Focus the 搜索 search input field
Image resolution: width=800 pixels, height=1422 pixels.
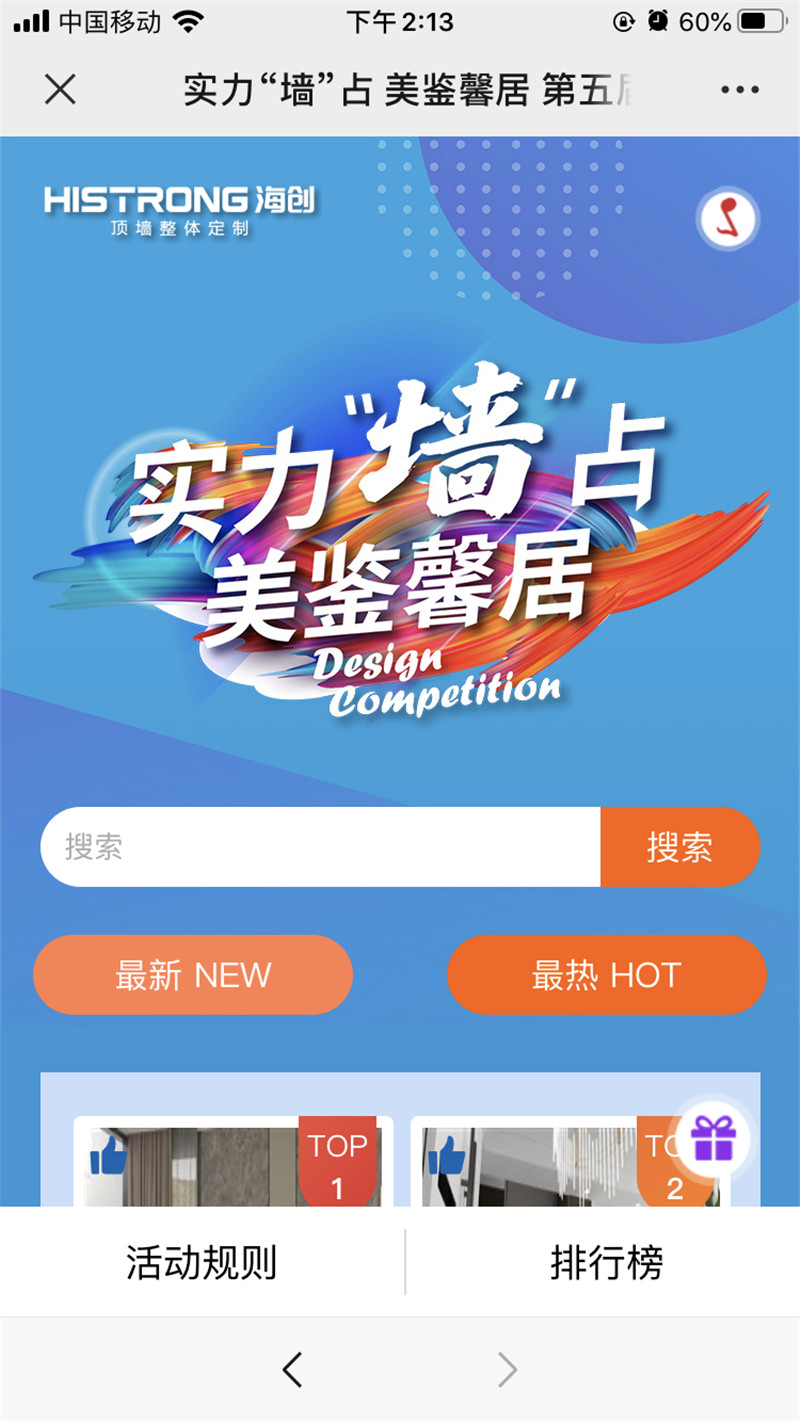click(x=320, y=847)
